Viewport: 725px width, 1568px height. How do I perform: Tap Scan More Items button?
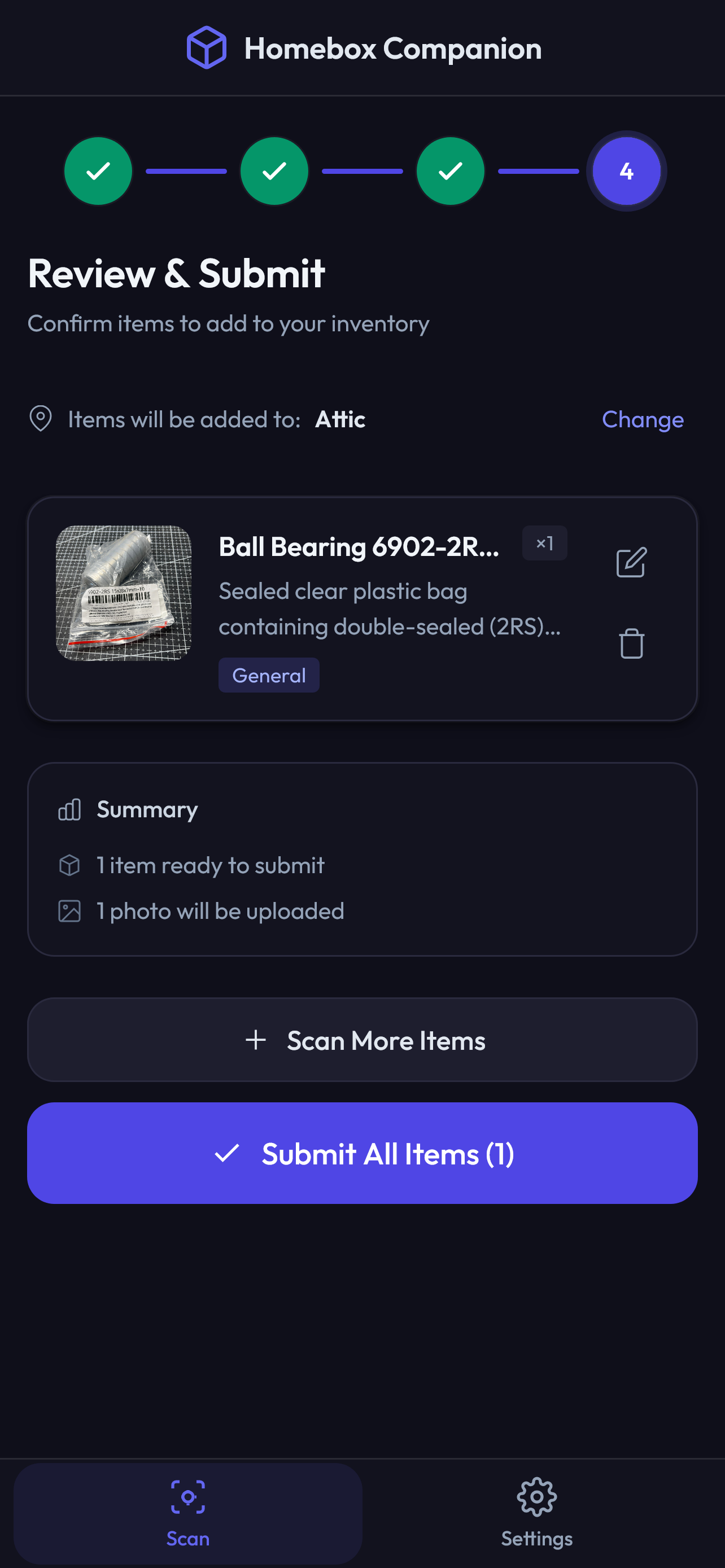[x=362, y=1040]
